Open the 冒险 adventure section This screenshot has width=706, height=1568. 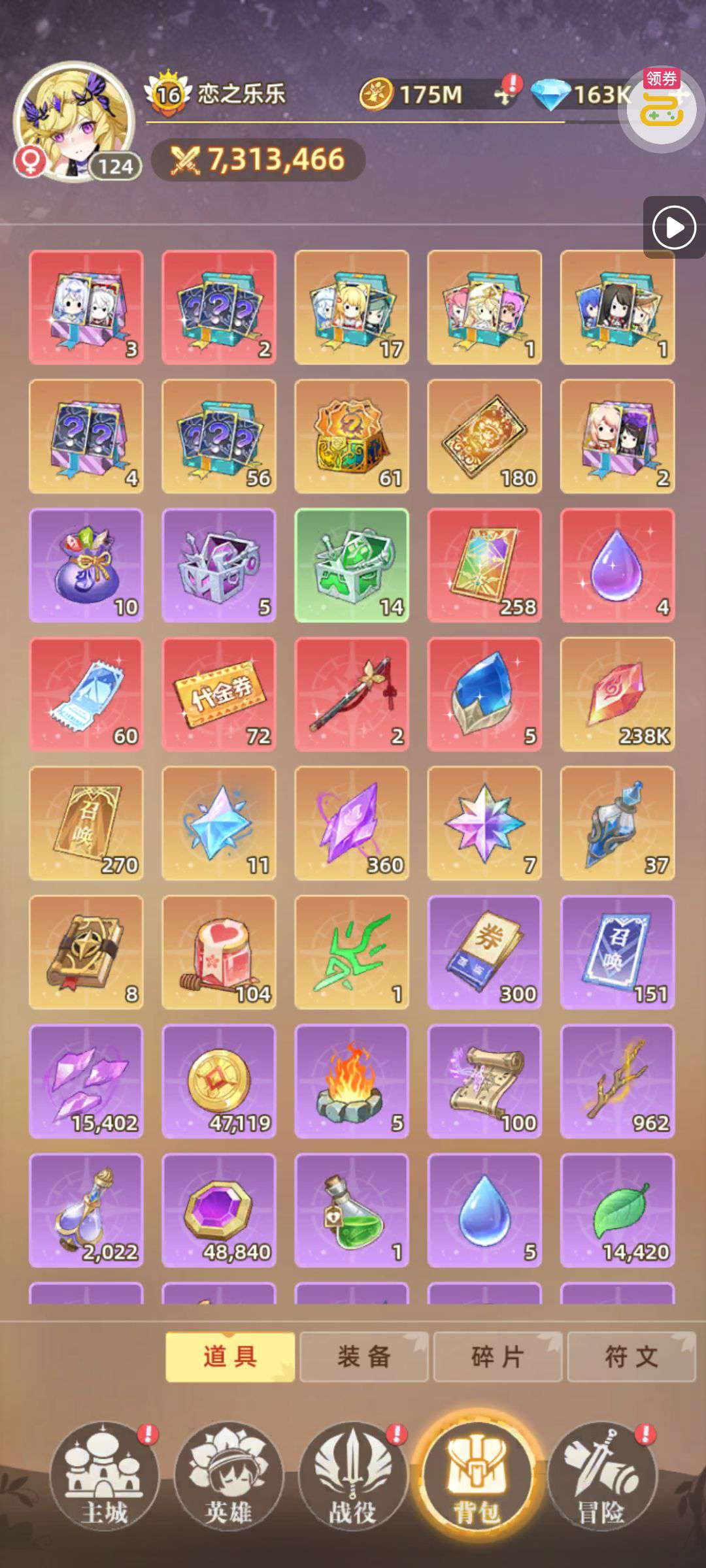[601, 1477]
